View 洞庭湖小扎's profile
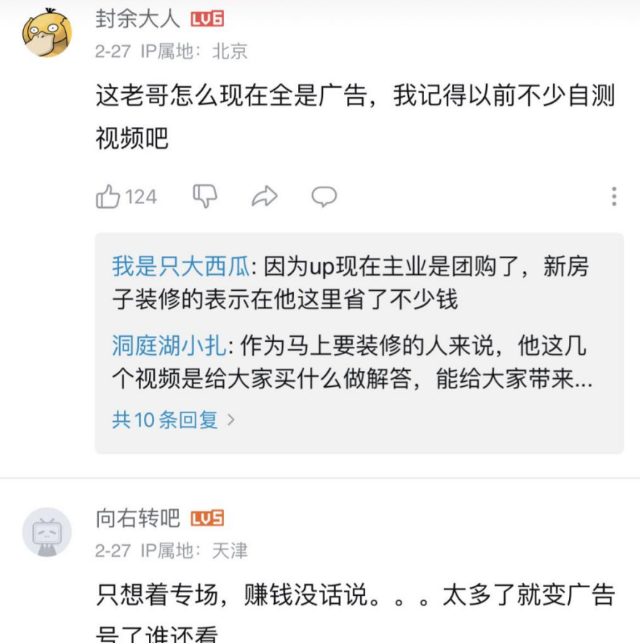The image size is (640, 643). pyautogui.click(x=170, y=347)
